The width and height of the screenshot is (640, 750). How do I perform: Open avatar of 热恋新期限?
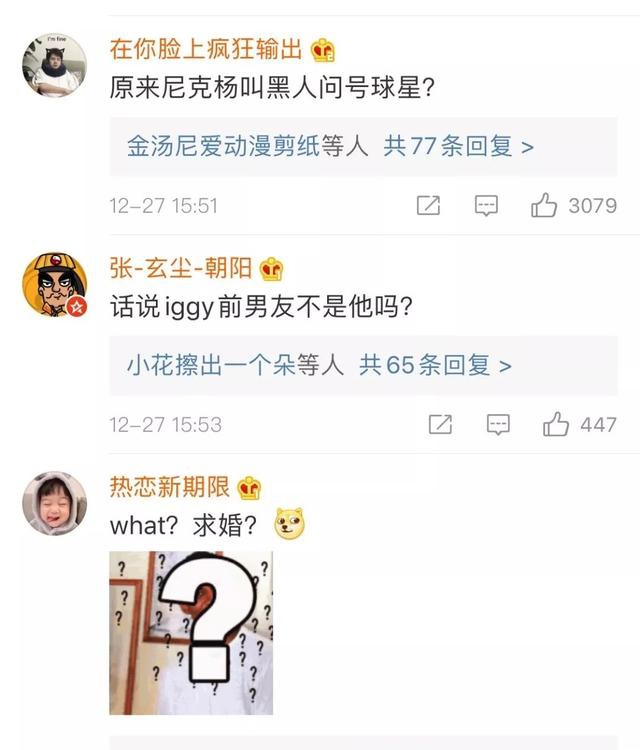[54, 503]
